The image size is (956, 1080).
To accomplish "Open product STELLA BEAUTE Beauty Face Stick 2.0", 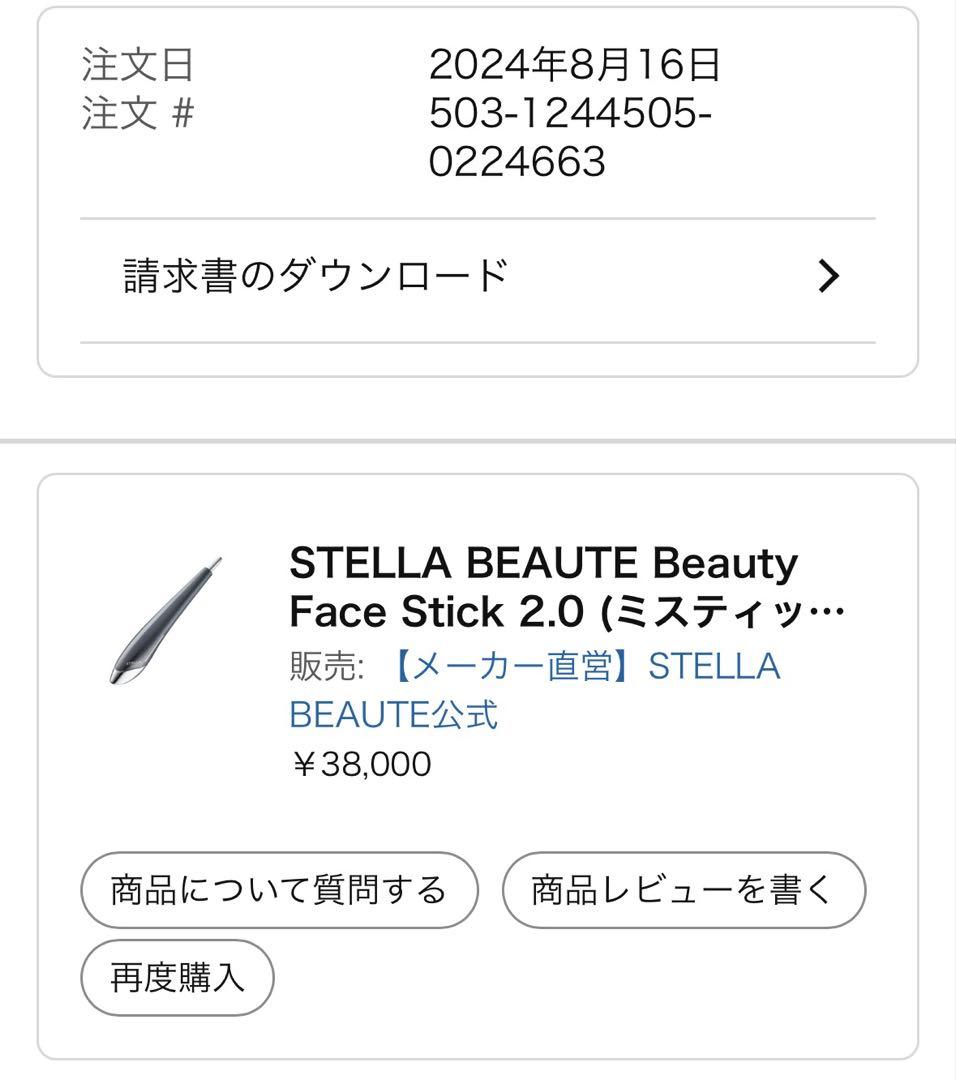I will click(x=540, y=588).
